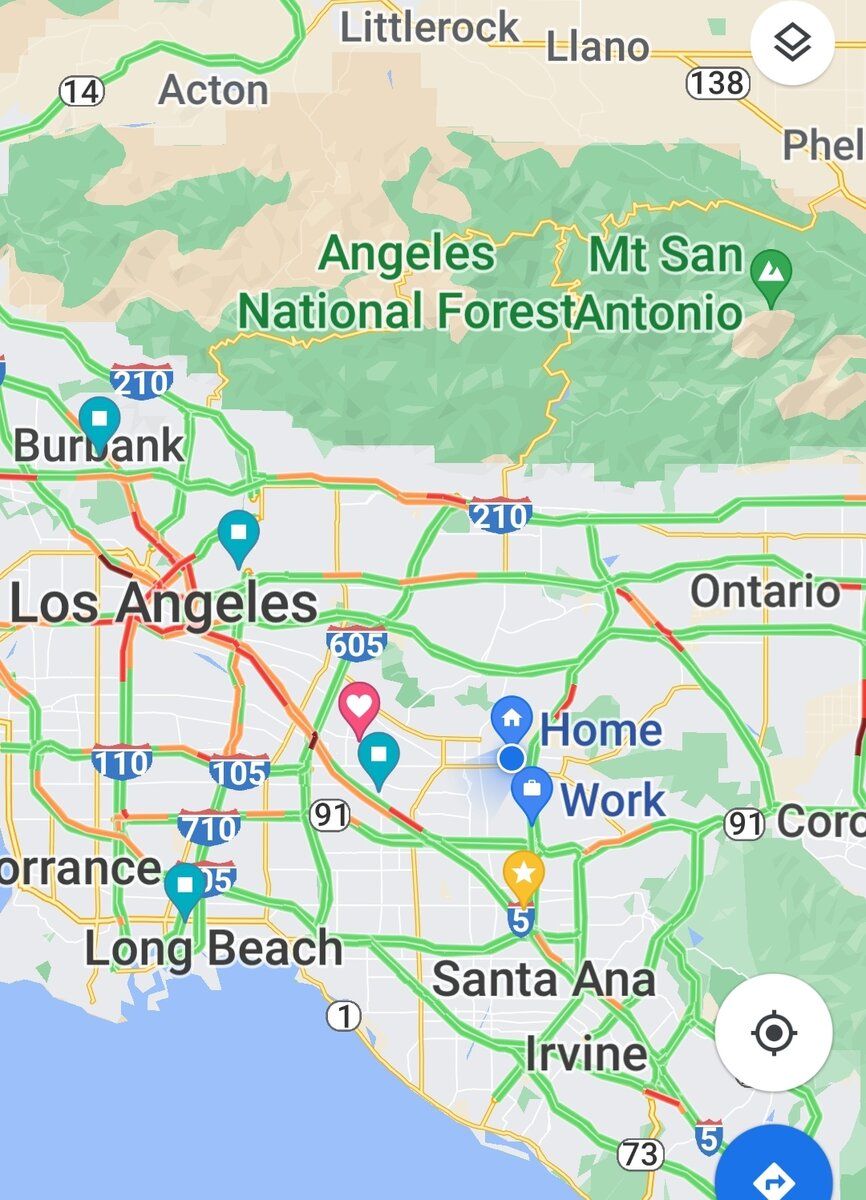Open the pink heart favorite pin
This screenshot has width=866, height=1200.
pos(359,706)
